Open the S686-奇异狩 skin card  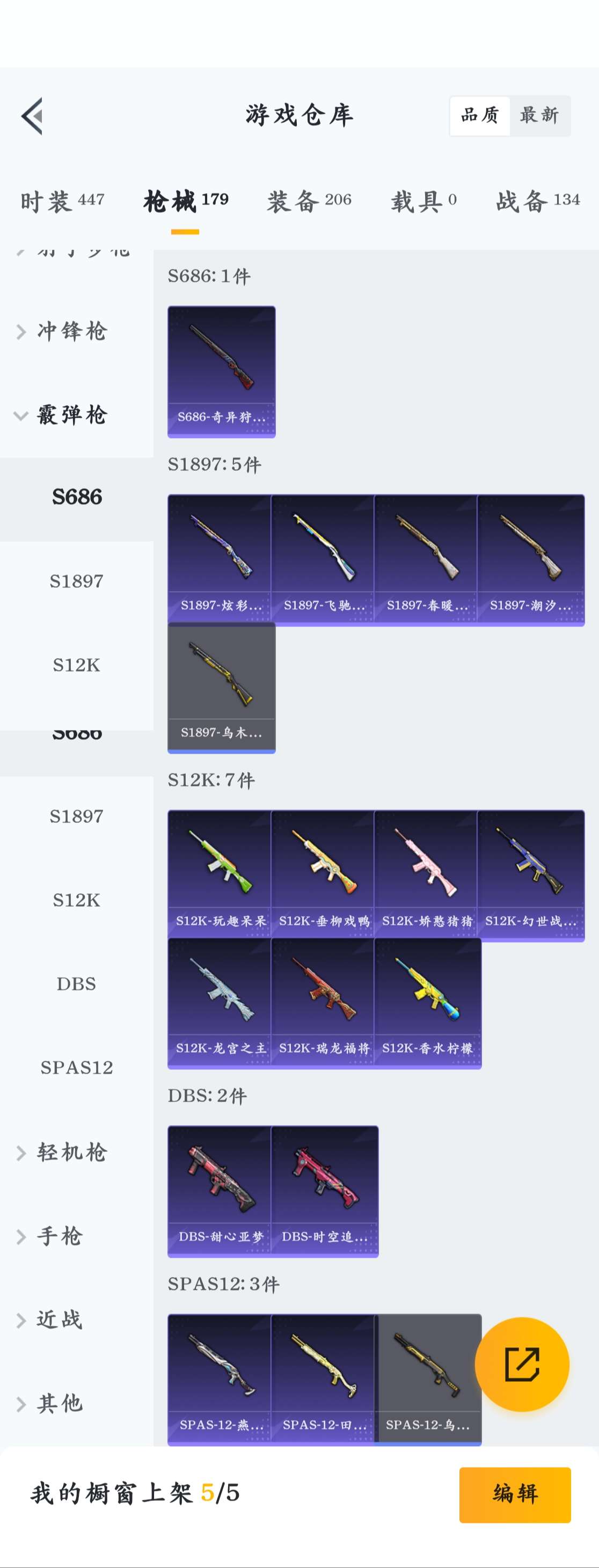click(222, 371)
